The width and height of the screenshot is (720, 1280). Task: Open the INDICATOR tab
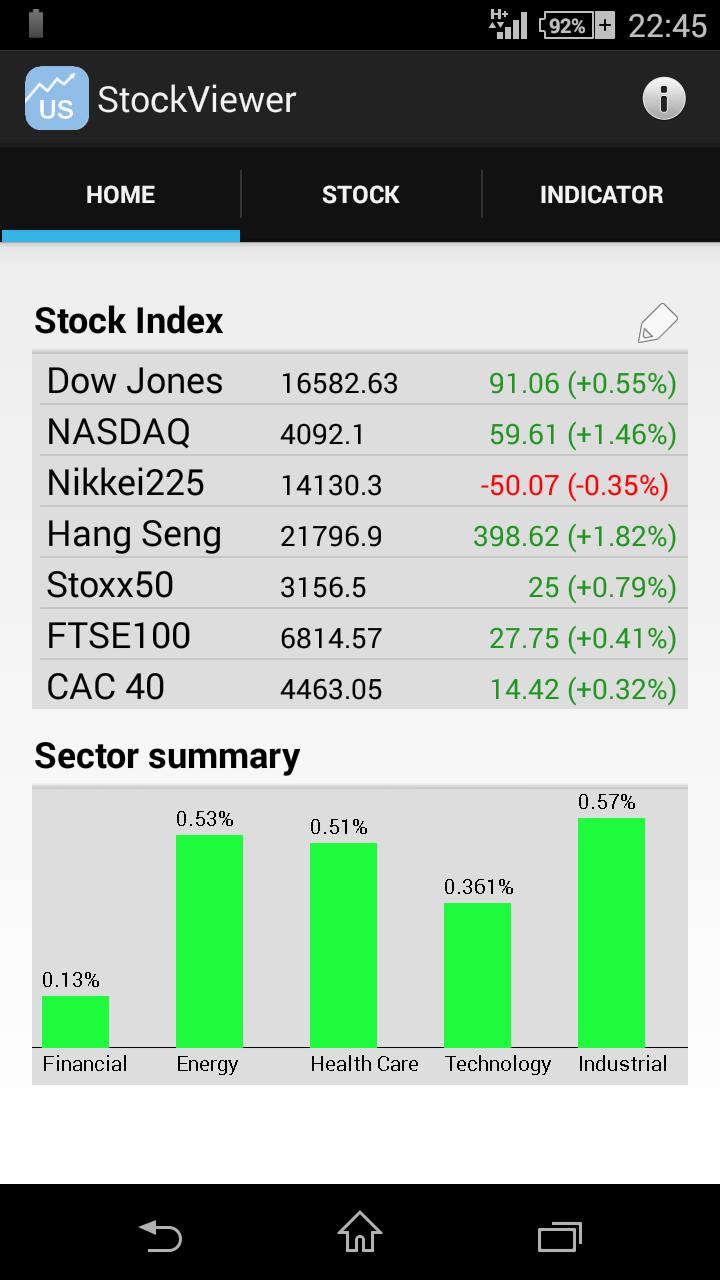coord(601,194)
